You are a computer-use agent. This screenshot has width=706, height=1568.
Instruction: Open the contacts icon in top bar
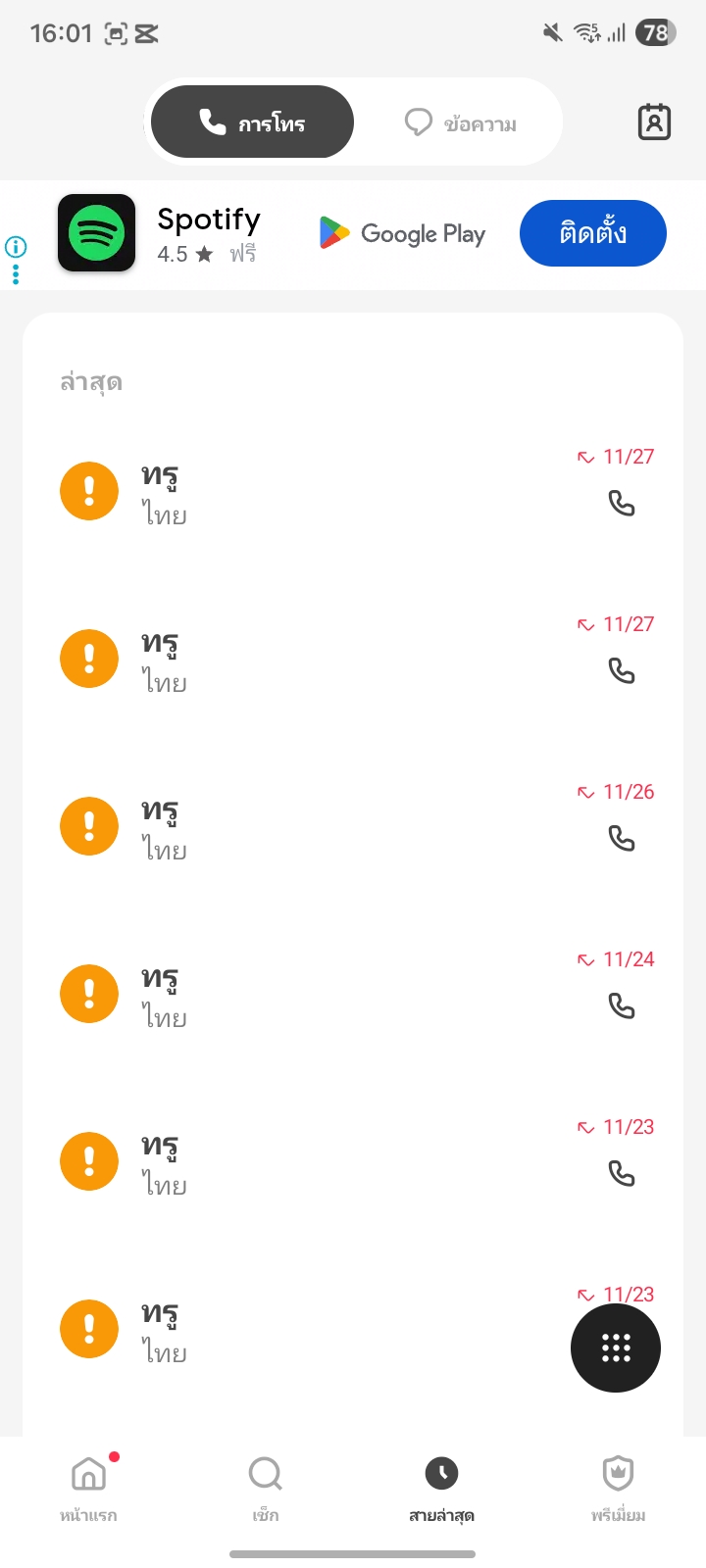(654, 122)
